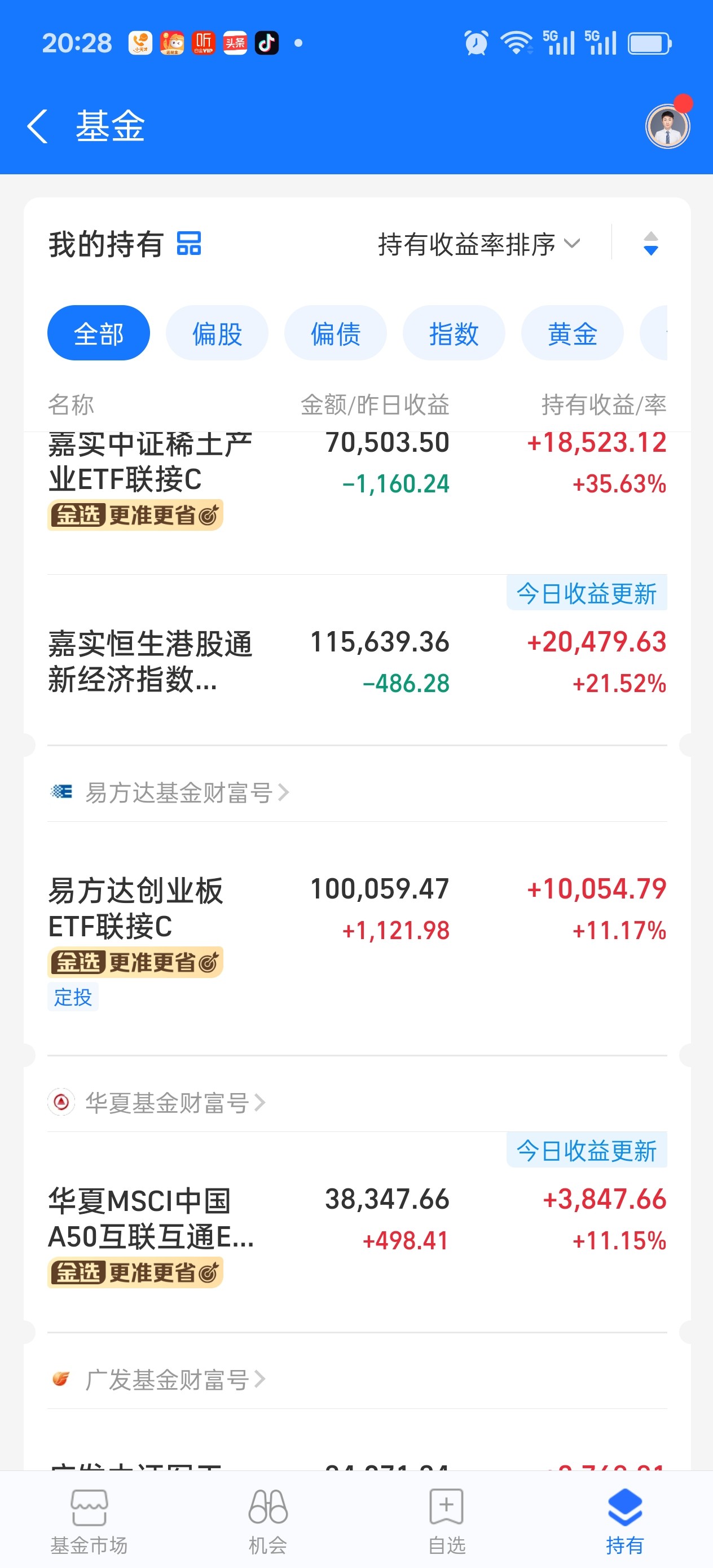The image size is (713, 1568).
Task: Open 嘉实中证稀土产业ETF联接C holding
Action: point(357,481)
